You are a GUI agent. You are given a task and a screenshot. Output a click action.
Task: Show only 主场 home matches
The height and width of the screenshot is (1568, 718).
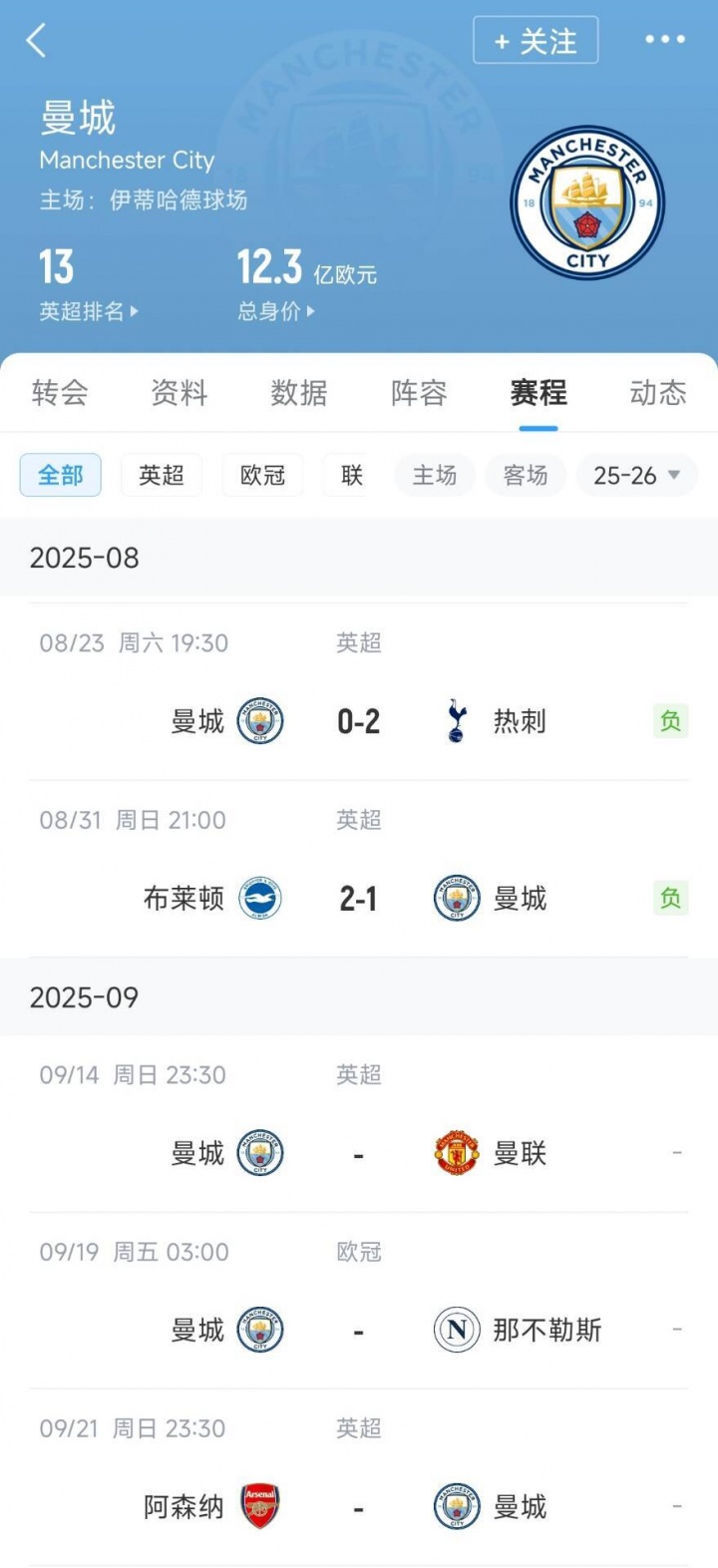435,476
